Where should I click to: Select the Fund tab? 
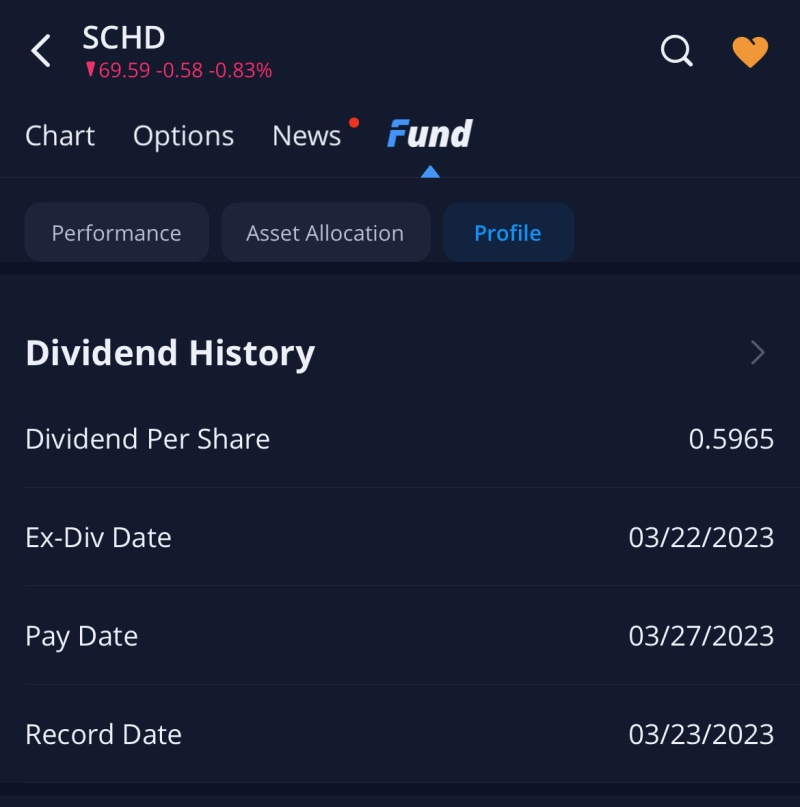point(429,134)
